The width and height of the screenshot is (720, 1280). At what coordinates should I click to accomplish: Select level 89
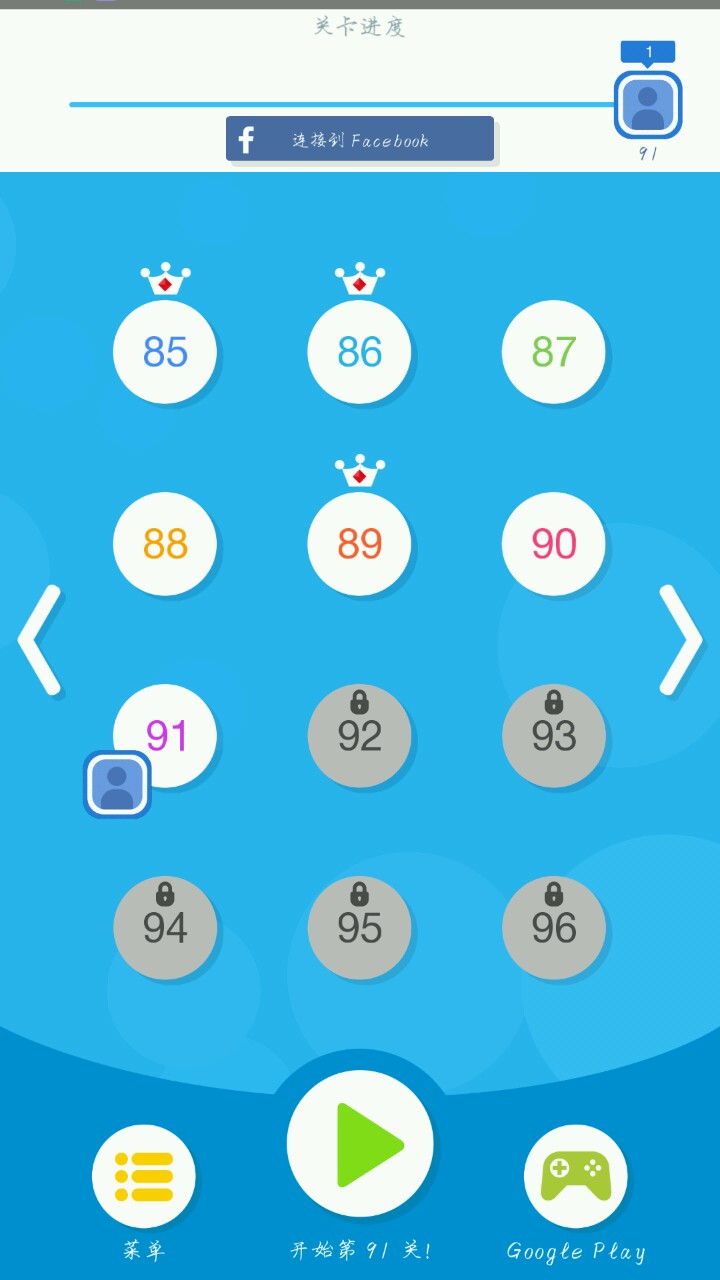pos(359,544)
